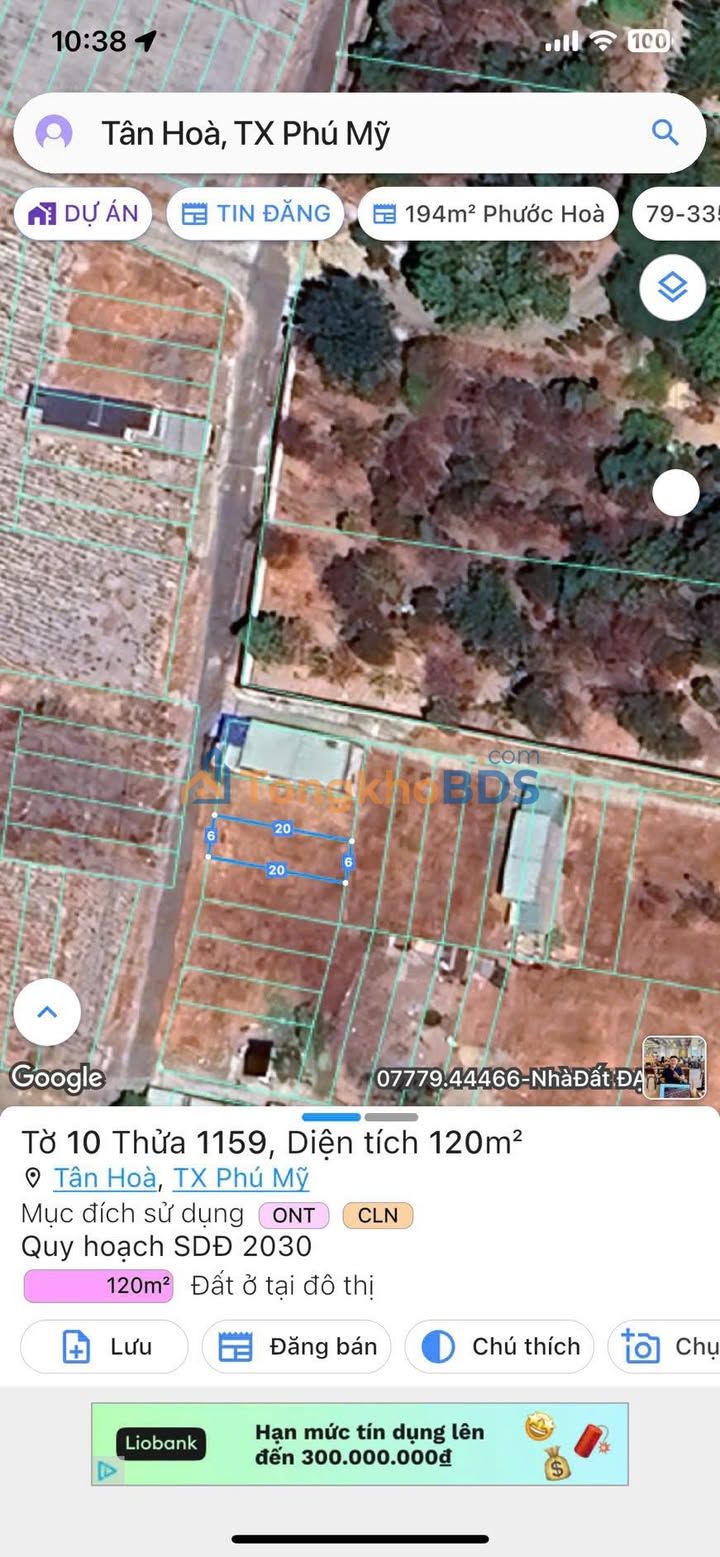720x1557 pixels.
Task: Tap the search magnifier icon
Action: (x=665, y=132)
